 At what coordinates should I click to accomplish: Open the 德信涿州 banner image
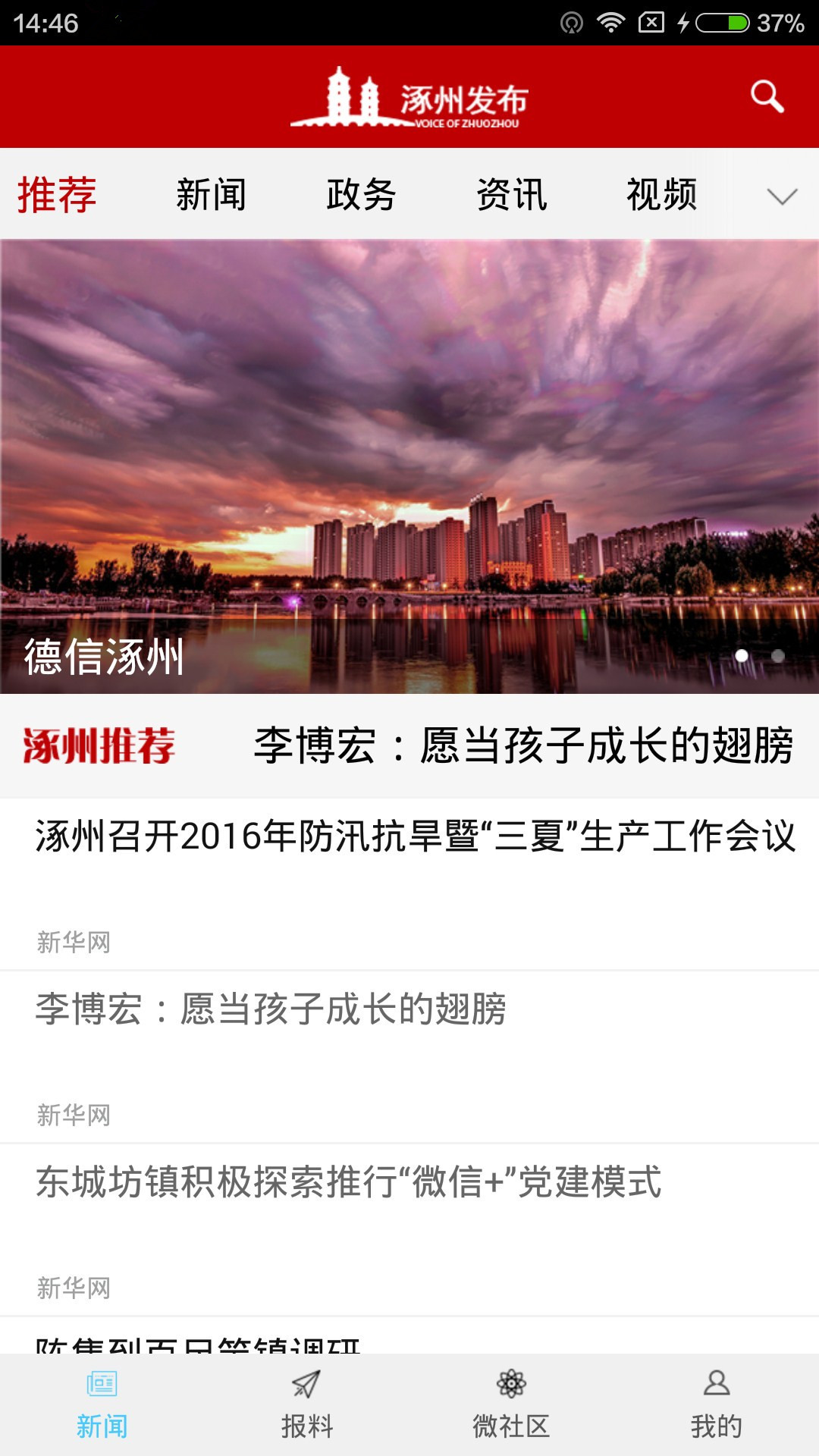point(409,466)
